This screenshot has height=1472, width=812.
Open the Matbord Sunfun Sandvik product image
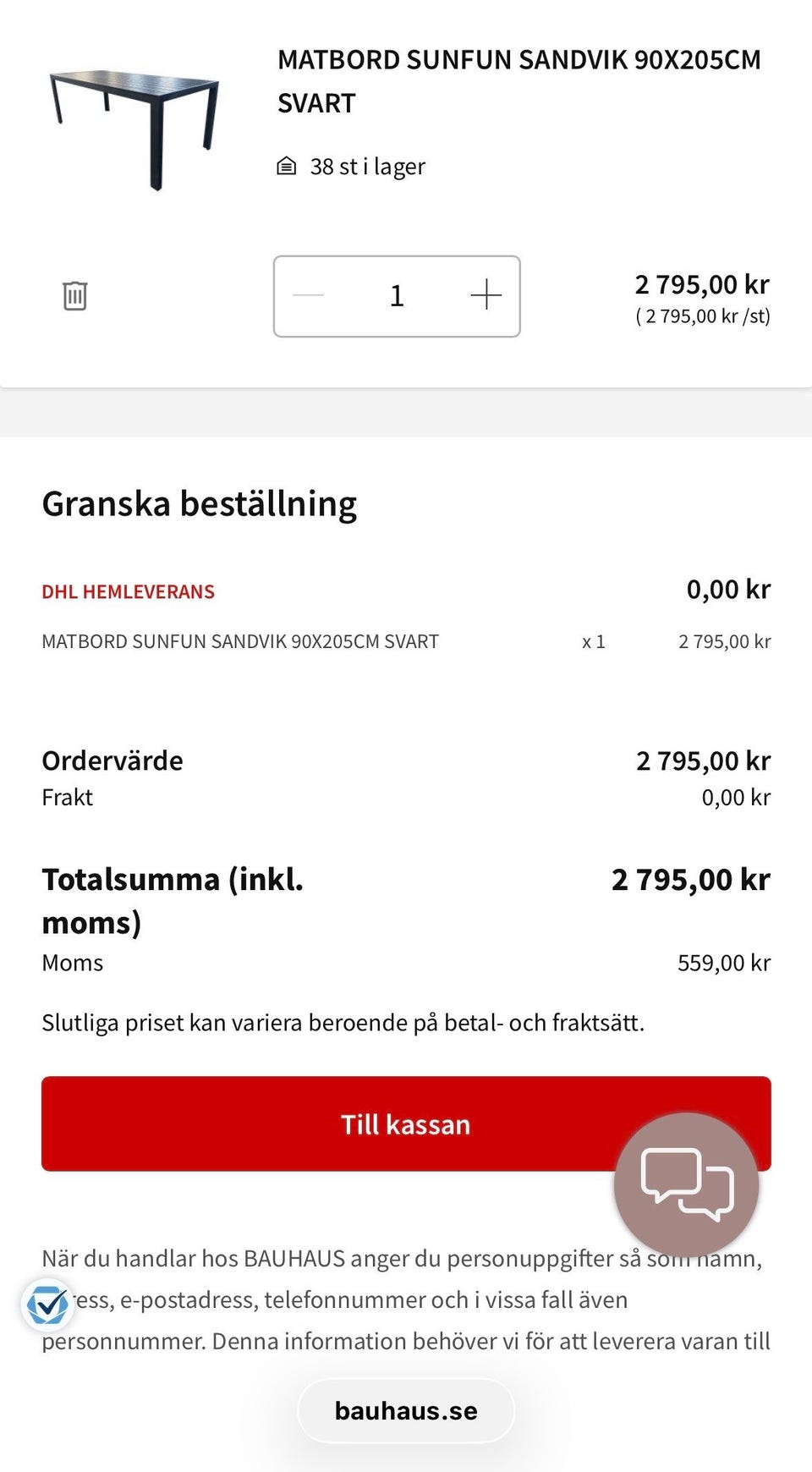(135, 127)
